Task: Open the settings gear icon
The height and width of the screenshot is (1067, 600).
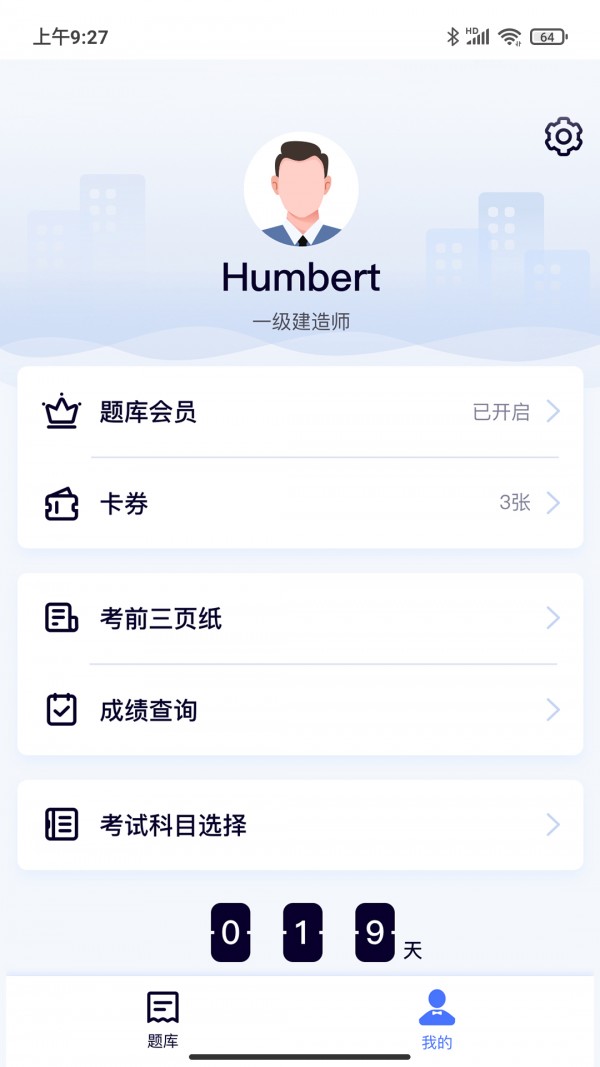Action: 563,137
